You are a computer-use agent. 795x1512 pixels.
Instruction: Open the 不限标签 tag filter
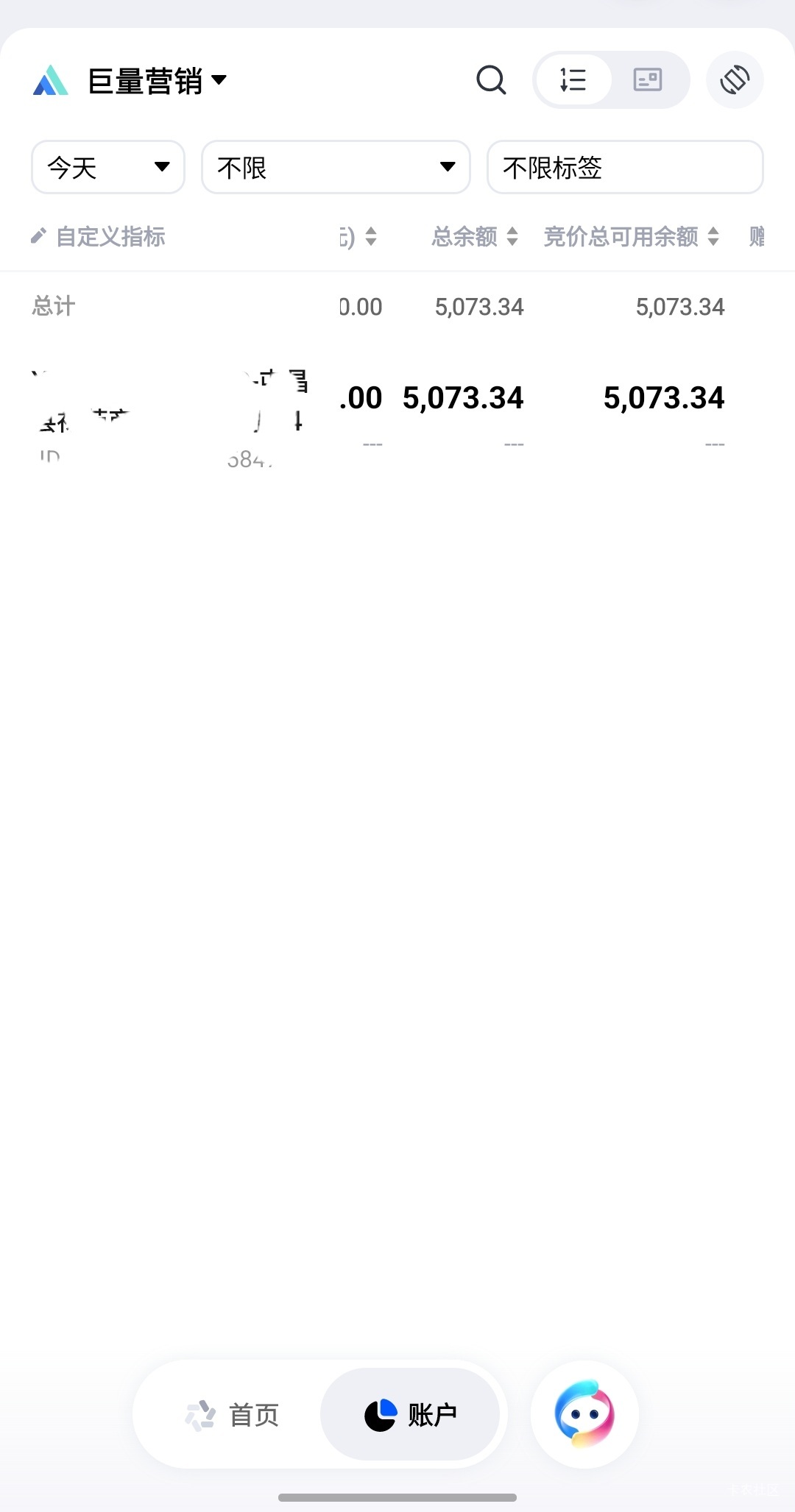tap(625, 167)
